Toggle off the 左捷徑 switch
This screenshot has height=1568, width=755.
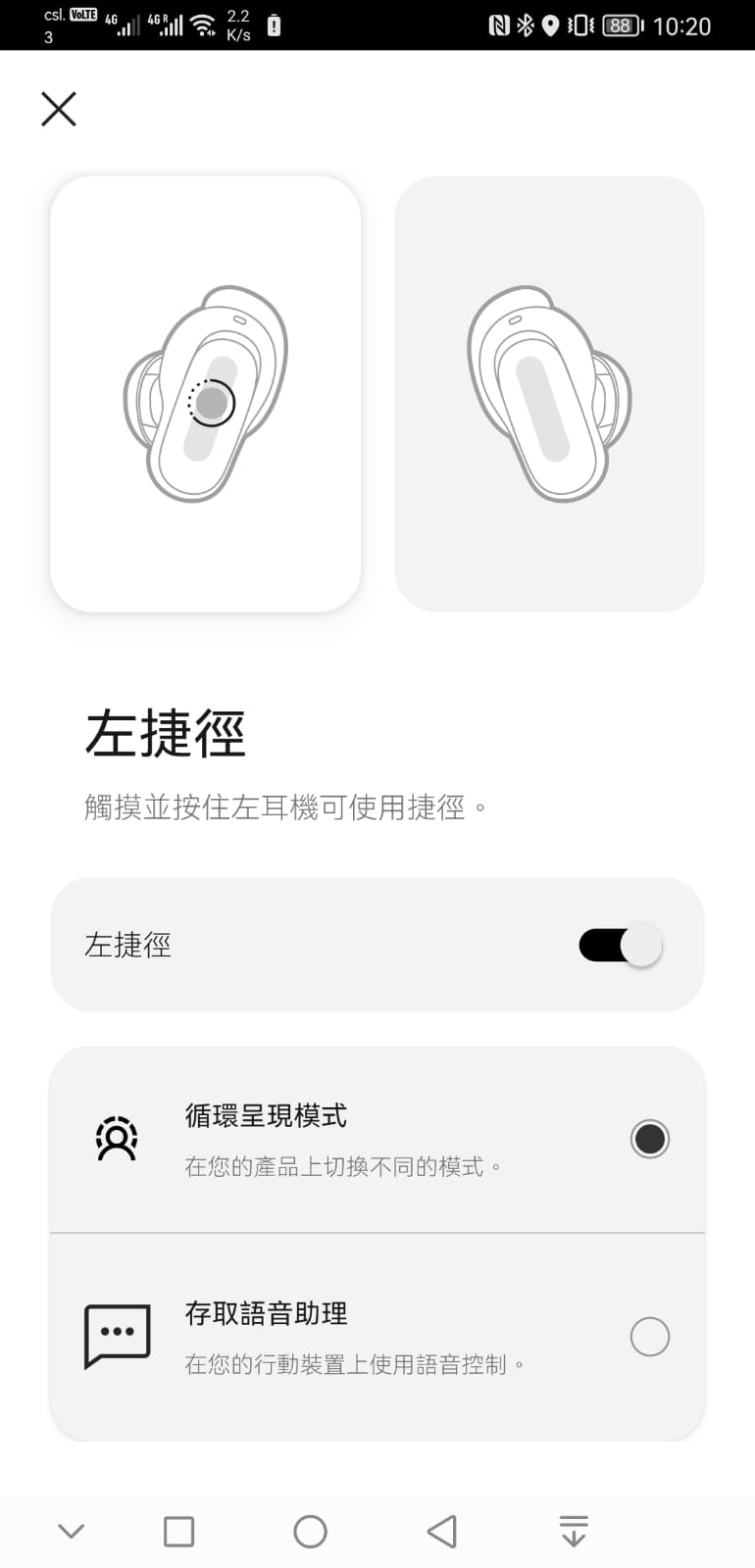pyautogui.click(x=621, y=946)
